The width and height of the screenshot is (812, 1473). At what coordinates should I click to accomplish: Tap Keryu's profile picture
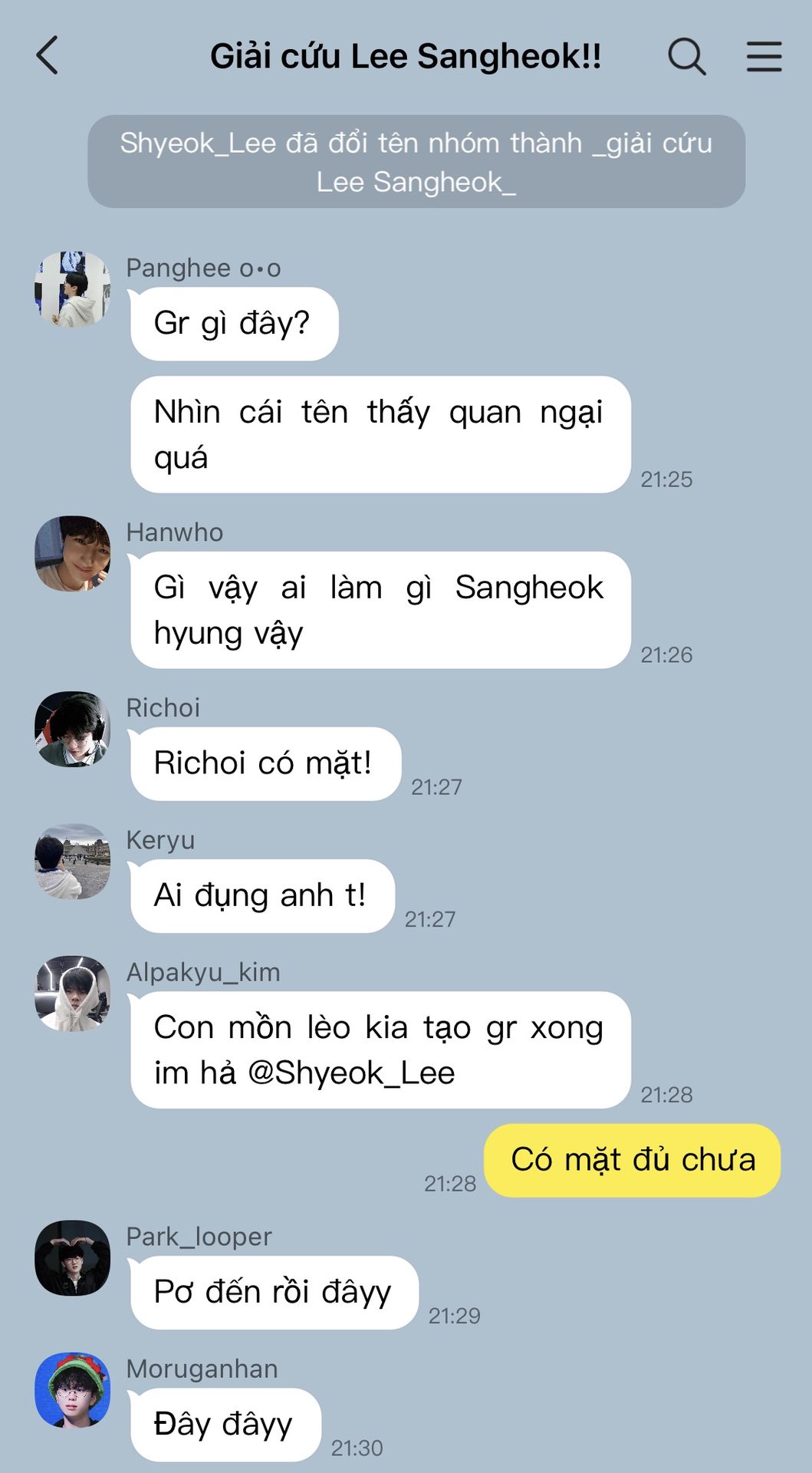click(x=73, y=861)
